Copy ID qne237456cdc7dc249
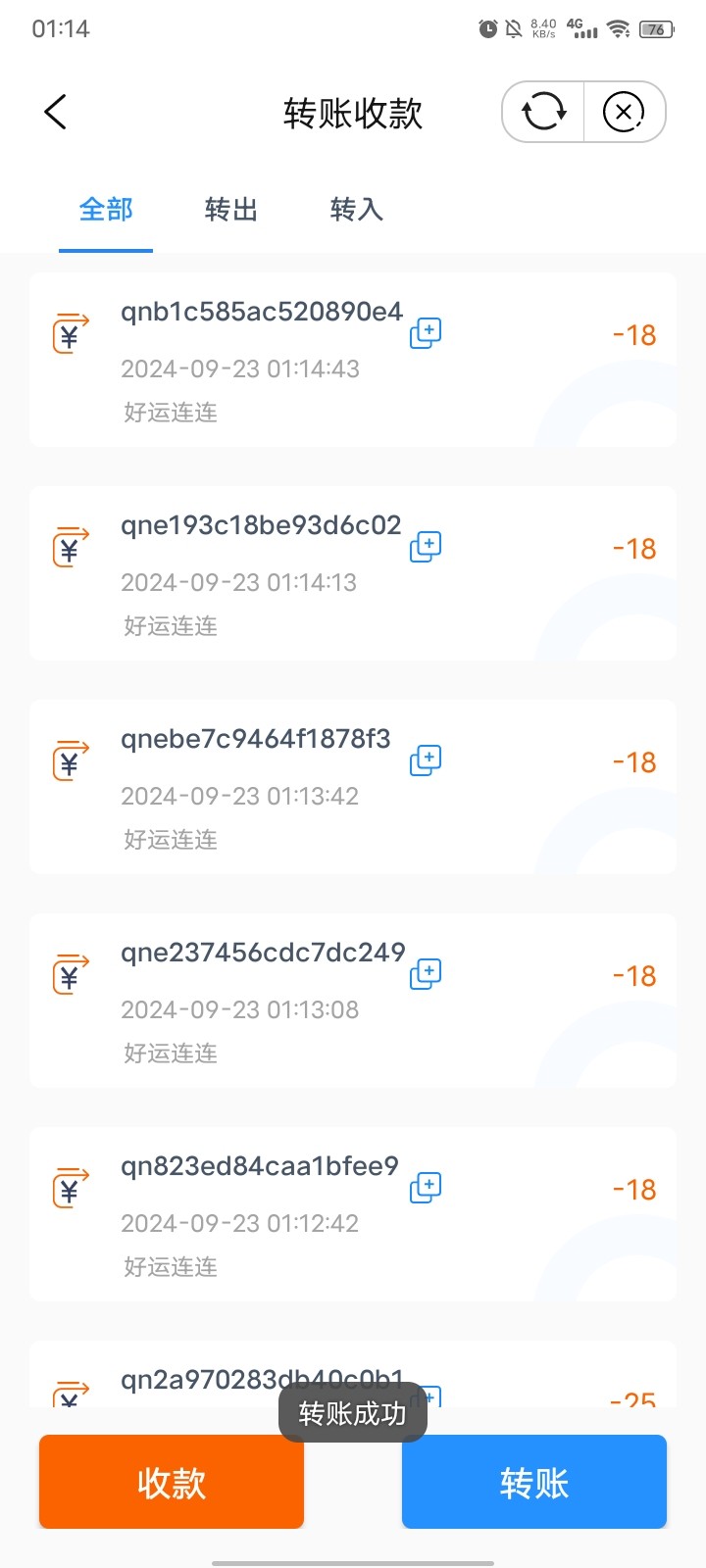This screenshot has width=706, height=1568. 426,974
